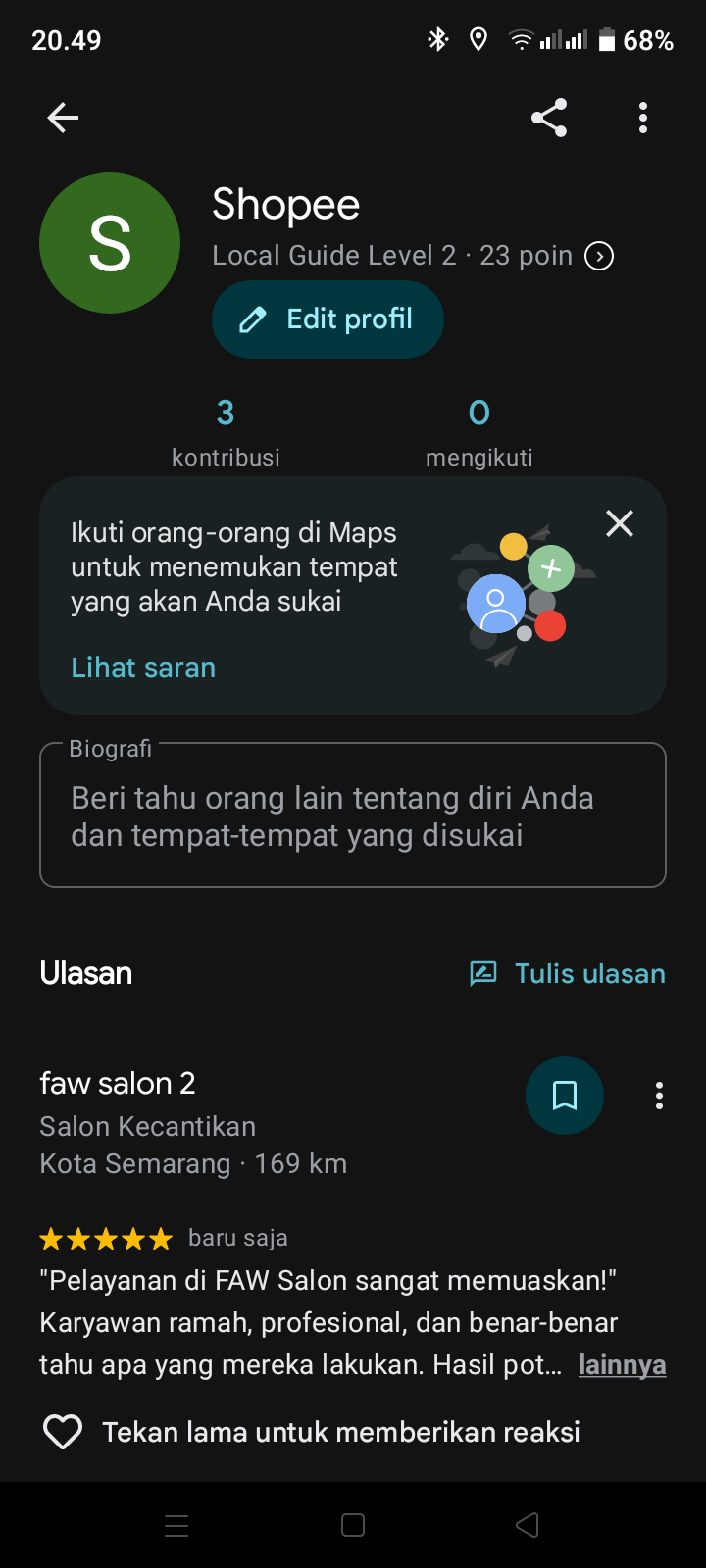Open the faw salon 2 place
Viewport: 706px width, 1568px height.
coord(118,1083)
